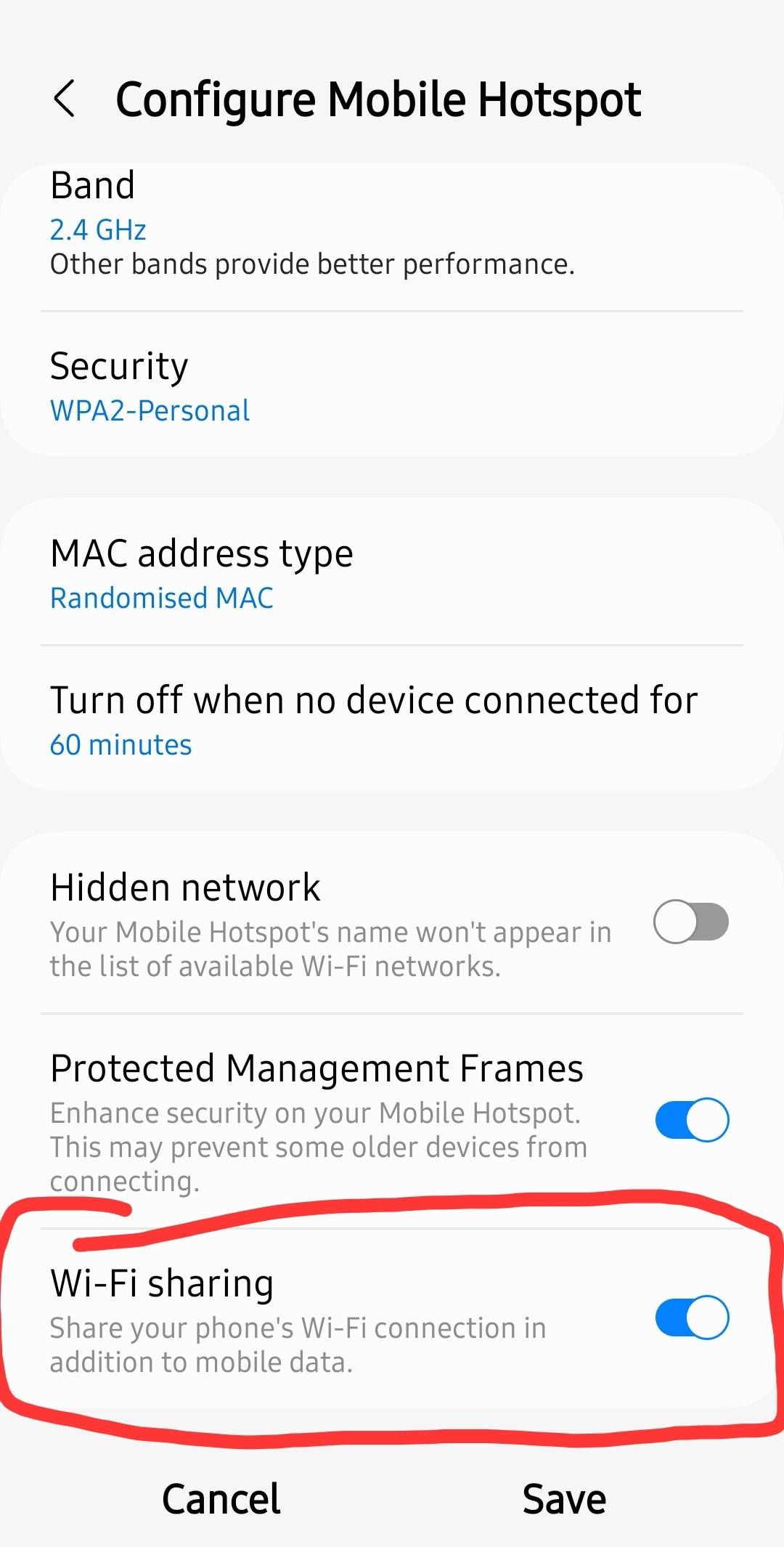Viewport: 784px width, 1547px height.
Task: Open the Band selection dialog
Action: pyautogui.click(x=290, y=218)
